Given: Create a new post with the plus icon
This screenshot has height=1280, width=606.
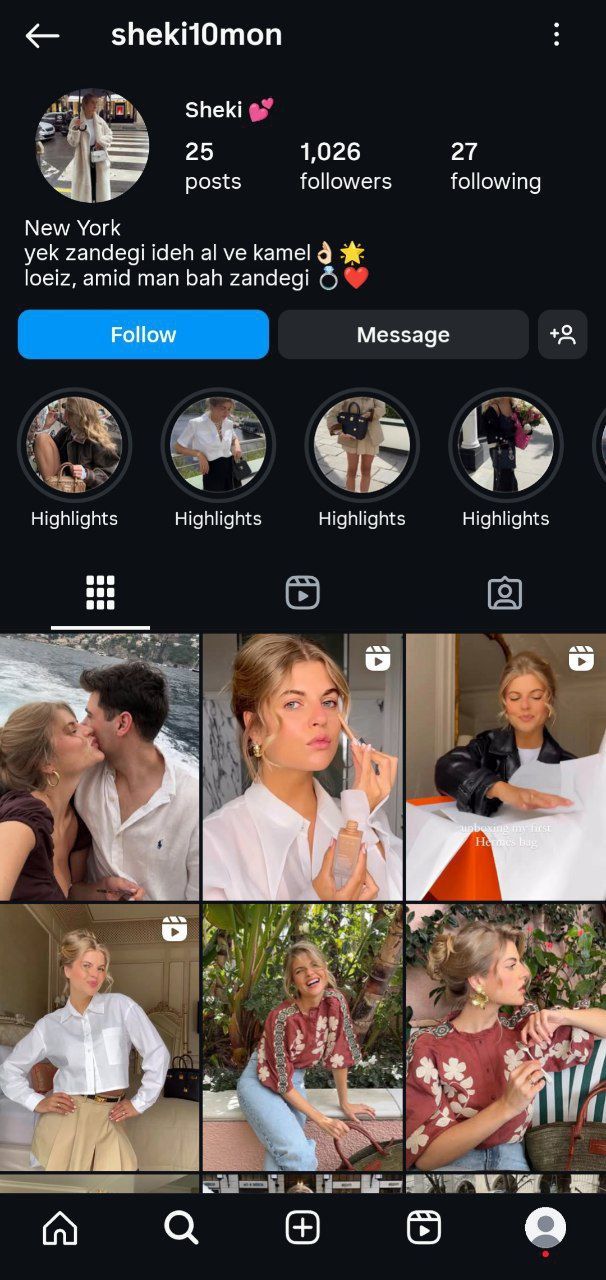Looking at the screenshot, I should 303,1227.
